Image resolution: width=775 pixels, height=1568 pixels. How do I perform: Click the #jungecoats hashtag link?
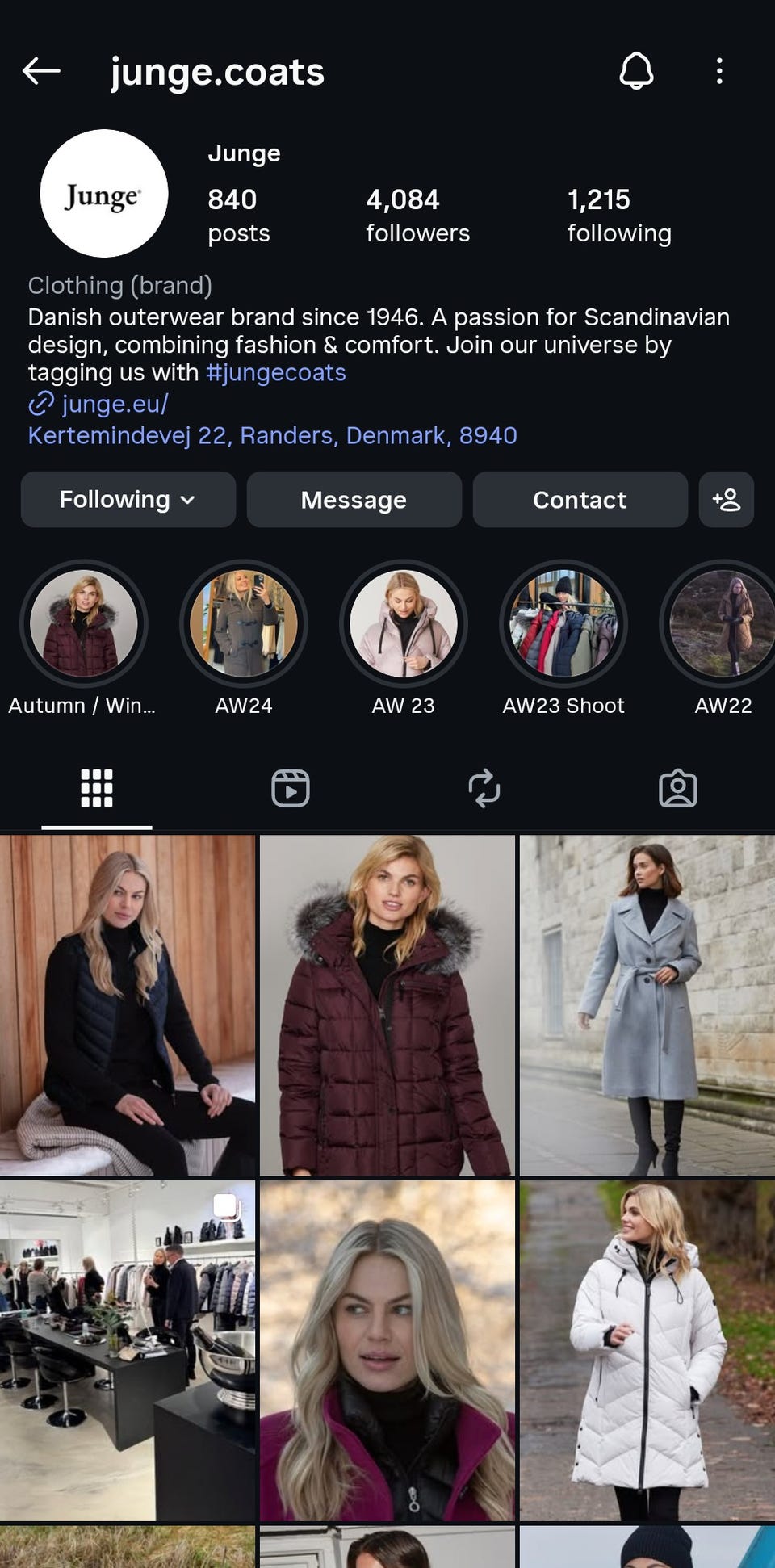275,372
